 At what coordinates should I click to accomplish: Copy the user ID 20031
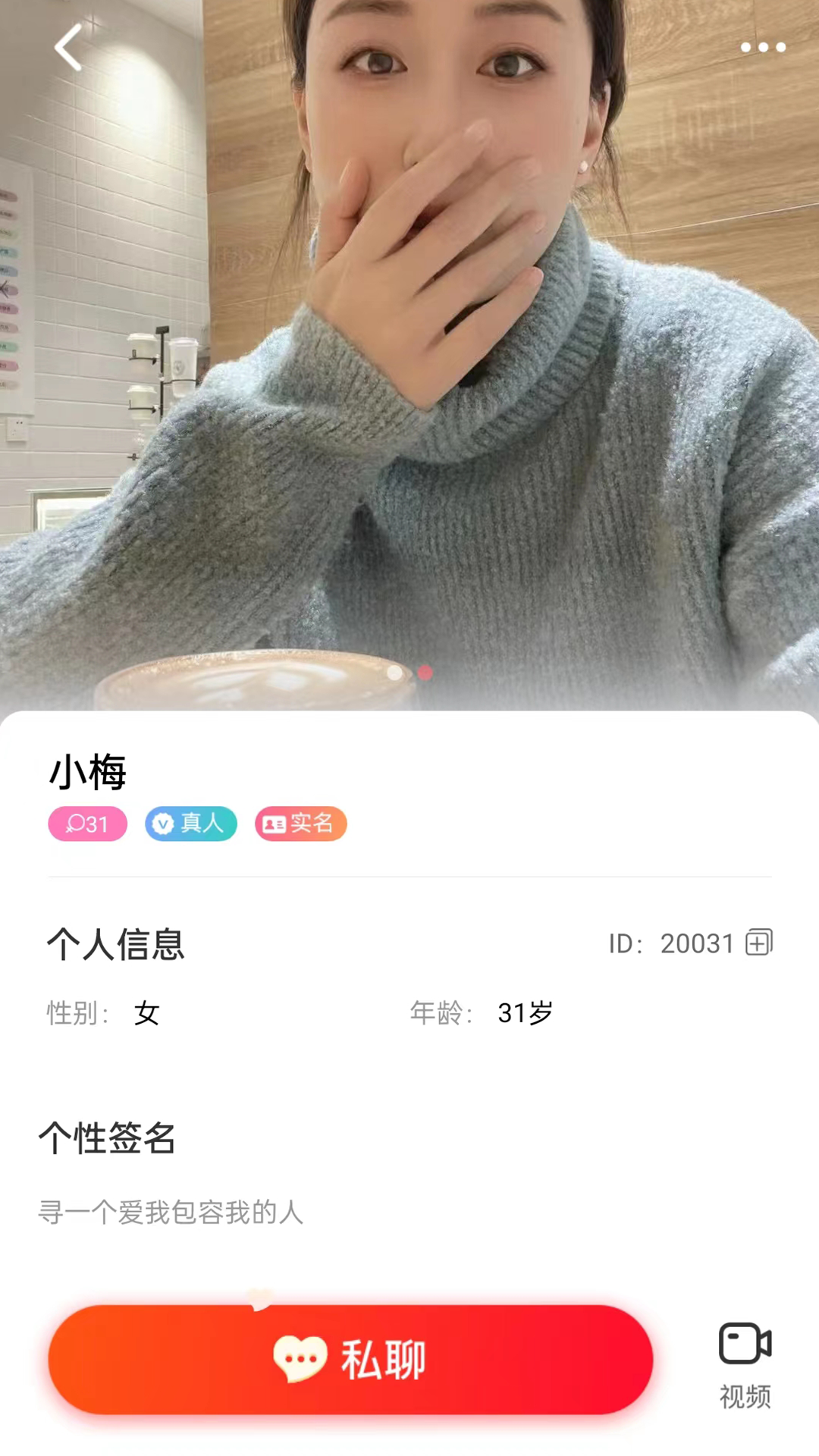tap(758, 942)
